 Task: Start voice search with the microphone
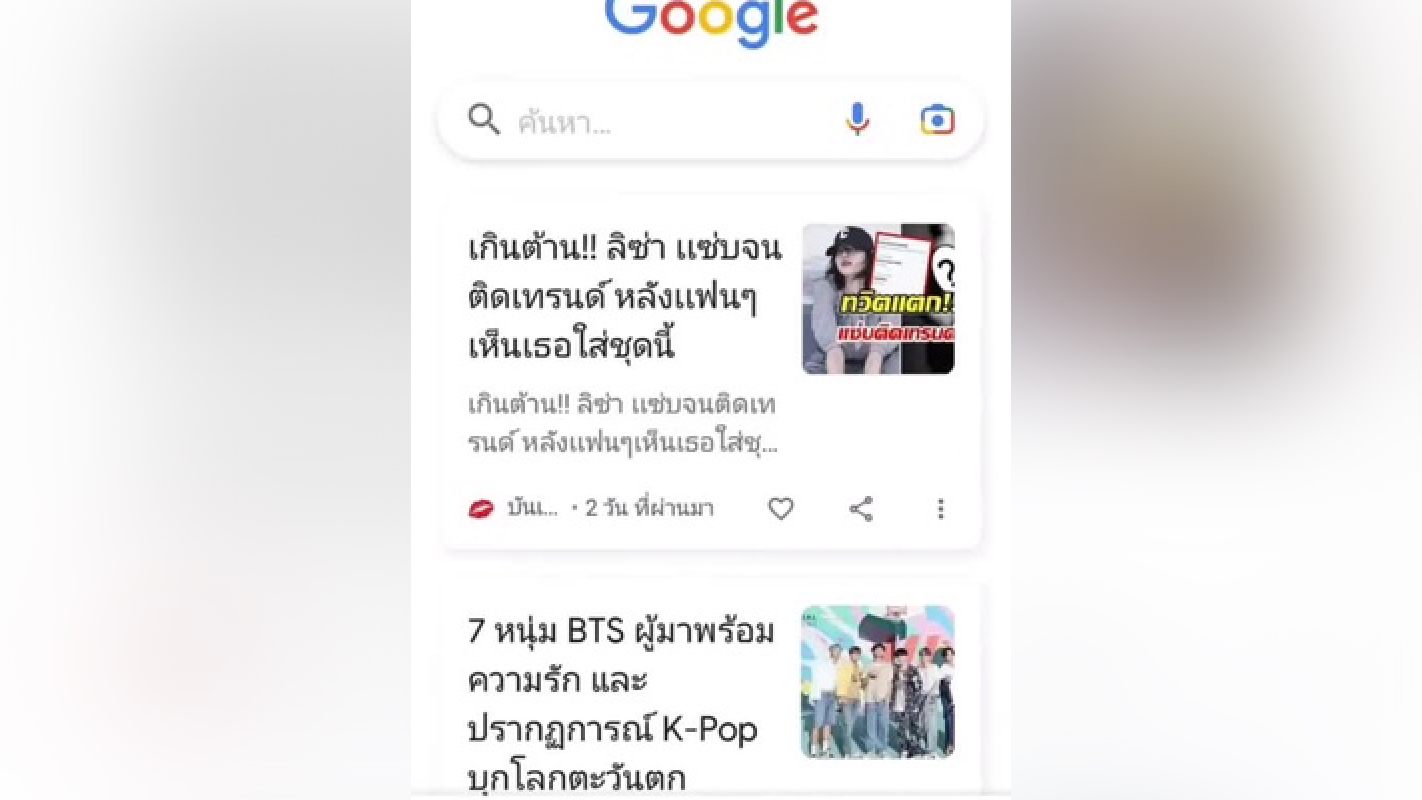coord(857,121)
